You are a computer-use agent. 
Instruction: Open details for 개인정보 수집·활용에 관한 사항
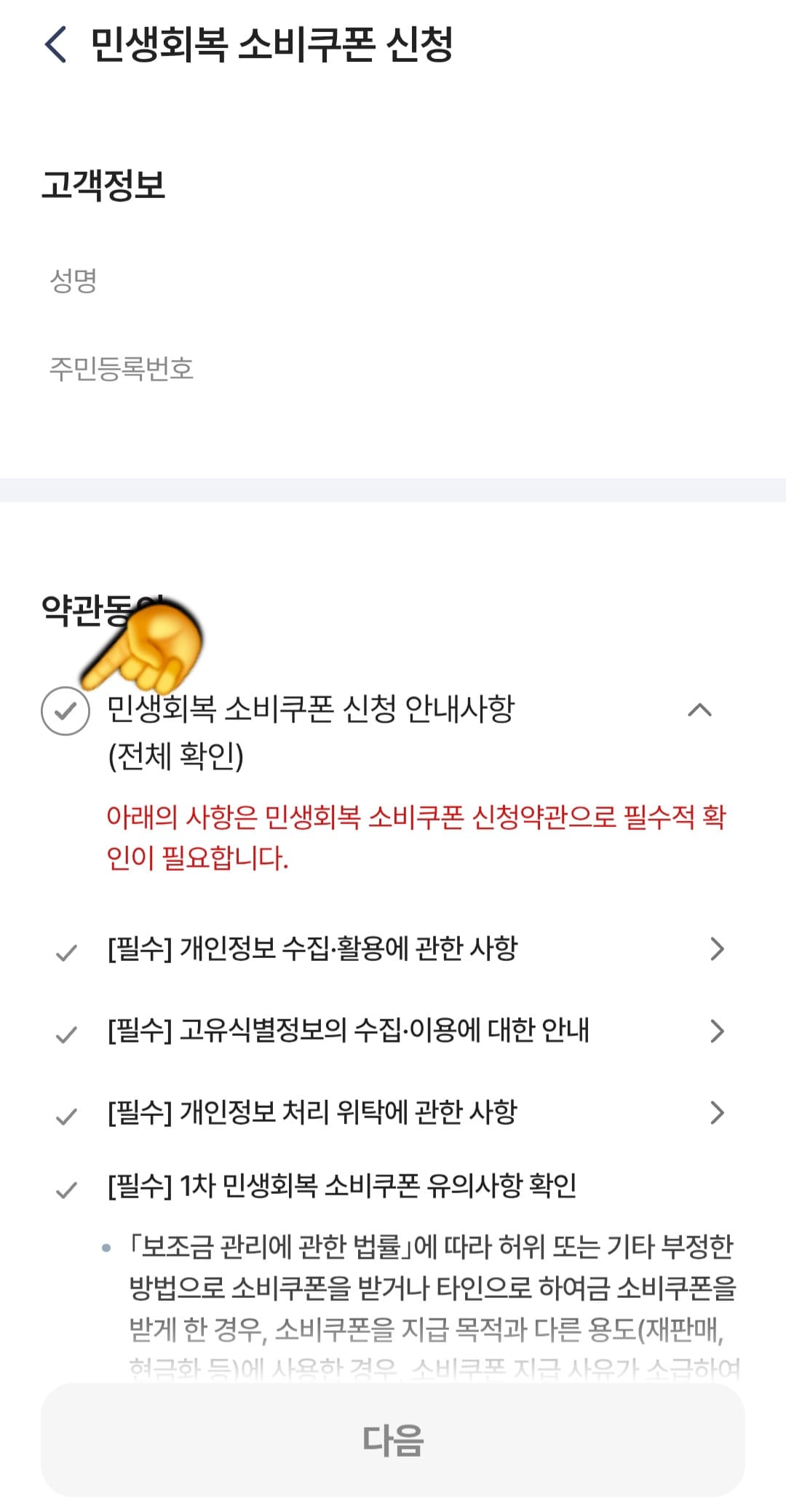[718, 948]
